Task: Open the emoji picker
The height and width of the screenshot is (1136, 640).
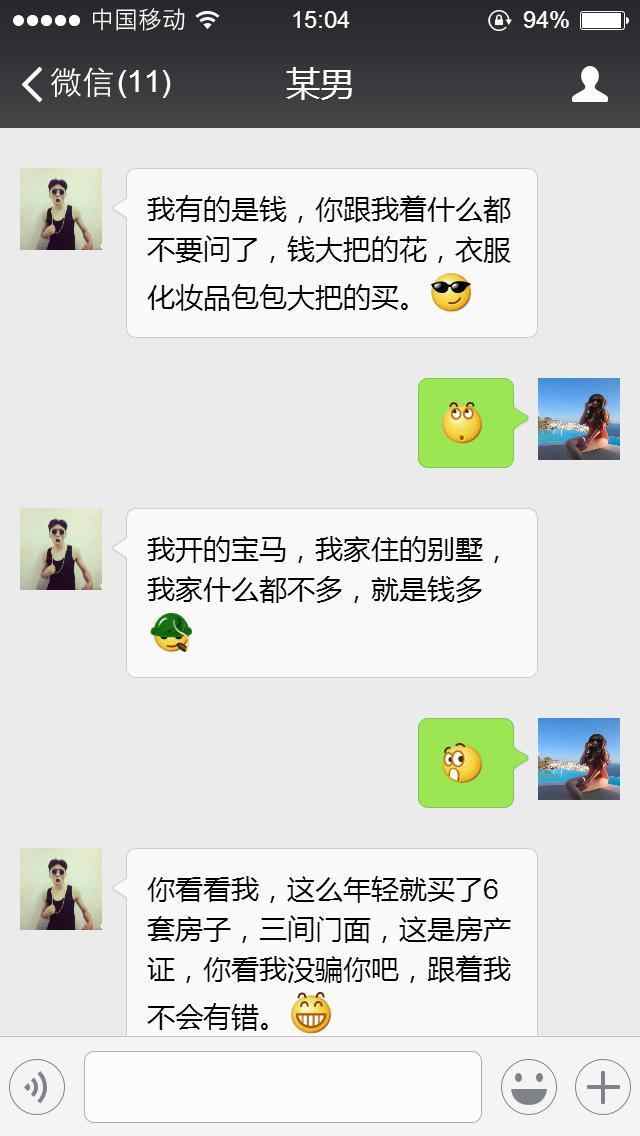Action: click(528, 1086)
